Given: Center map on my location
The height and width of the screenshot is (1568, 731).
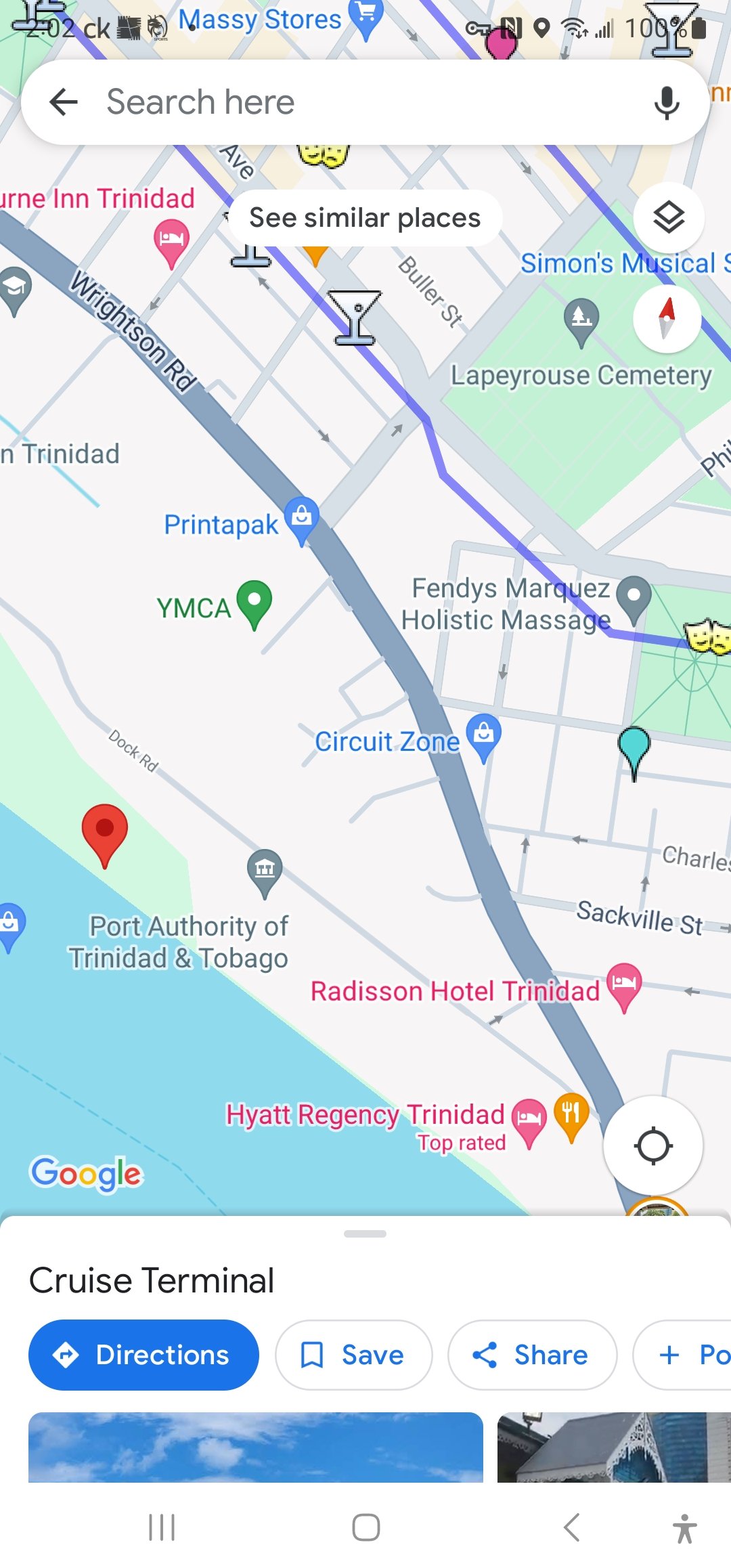Looking at the screenshot, I should pyautogui.click(x=653, y=1146).
